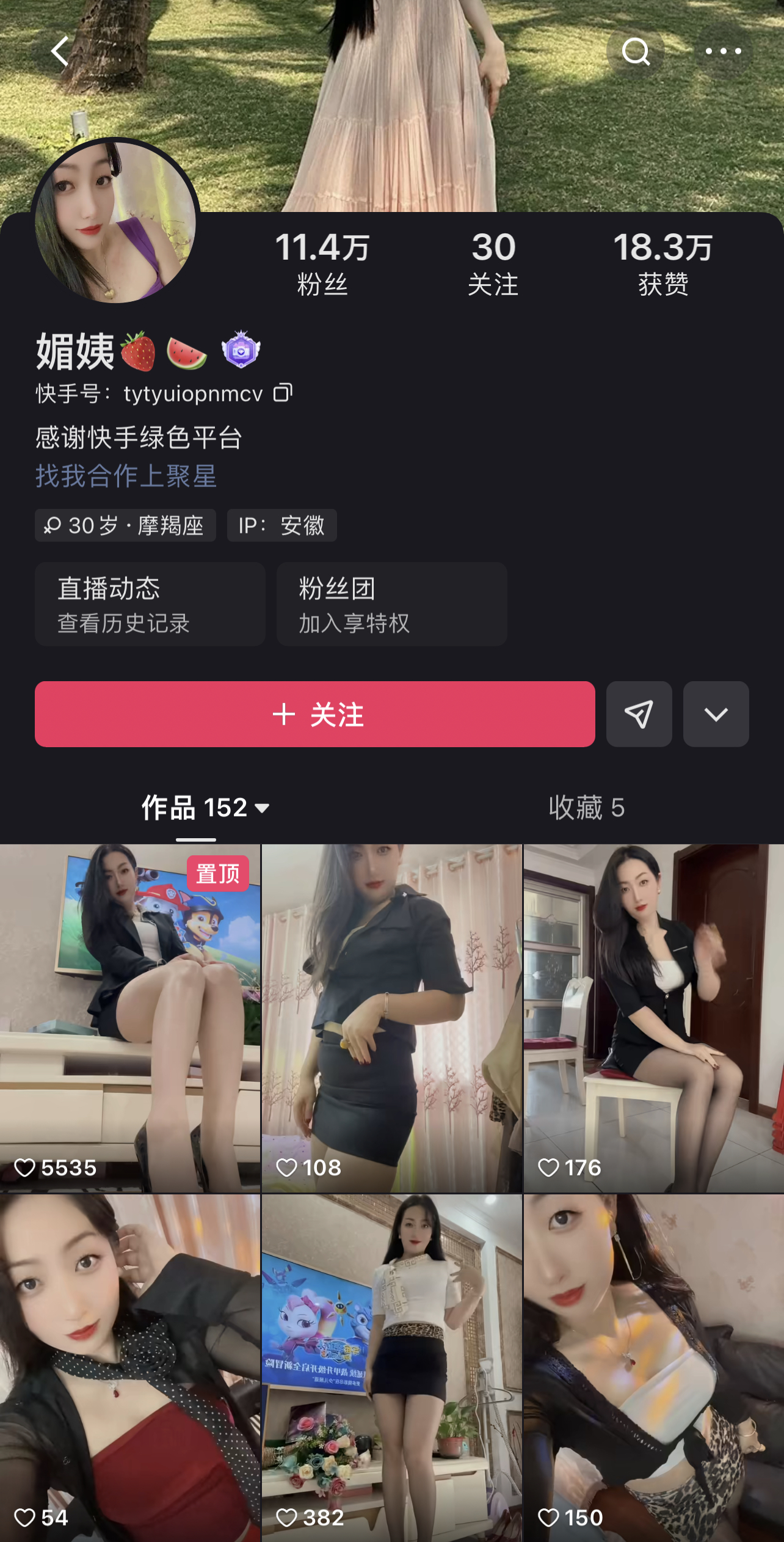The image size is (784, 1542).
Task: Go back using the top-left arrow
Action: [60, 51]
